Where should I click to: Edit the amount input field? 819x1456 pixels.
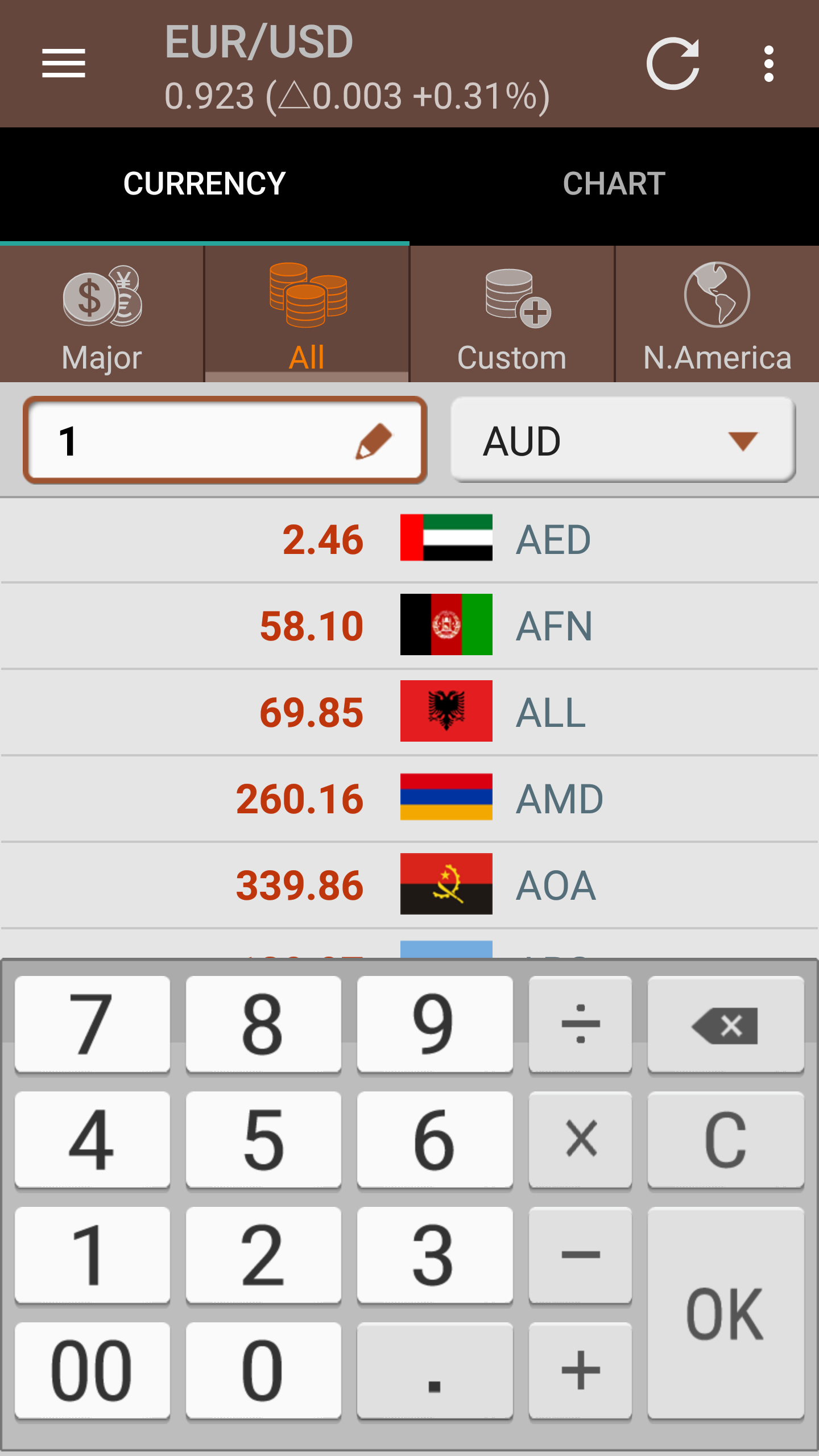[225, 440]
